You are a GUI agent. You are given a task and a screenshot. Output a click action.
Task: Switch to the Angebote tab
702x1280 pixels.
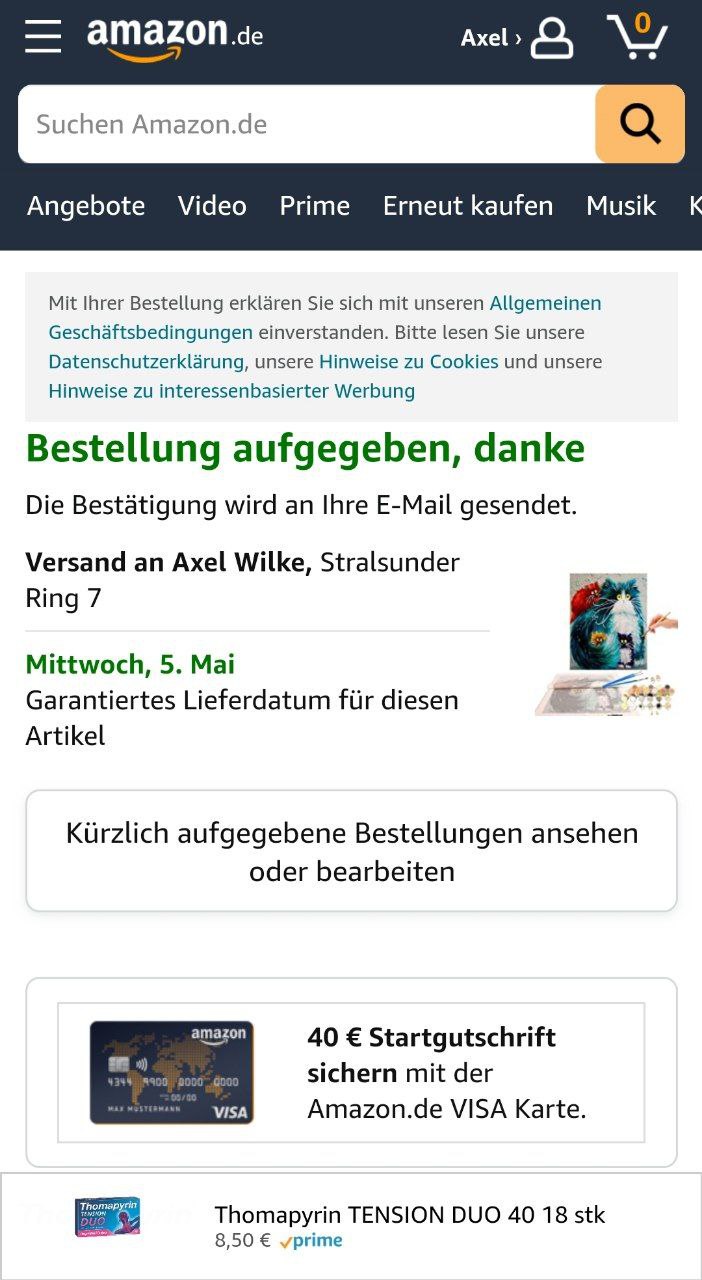[86, 206]
